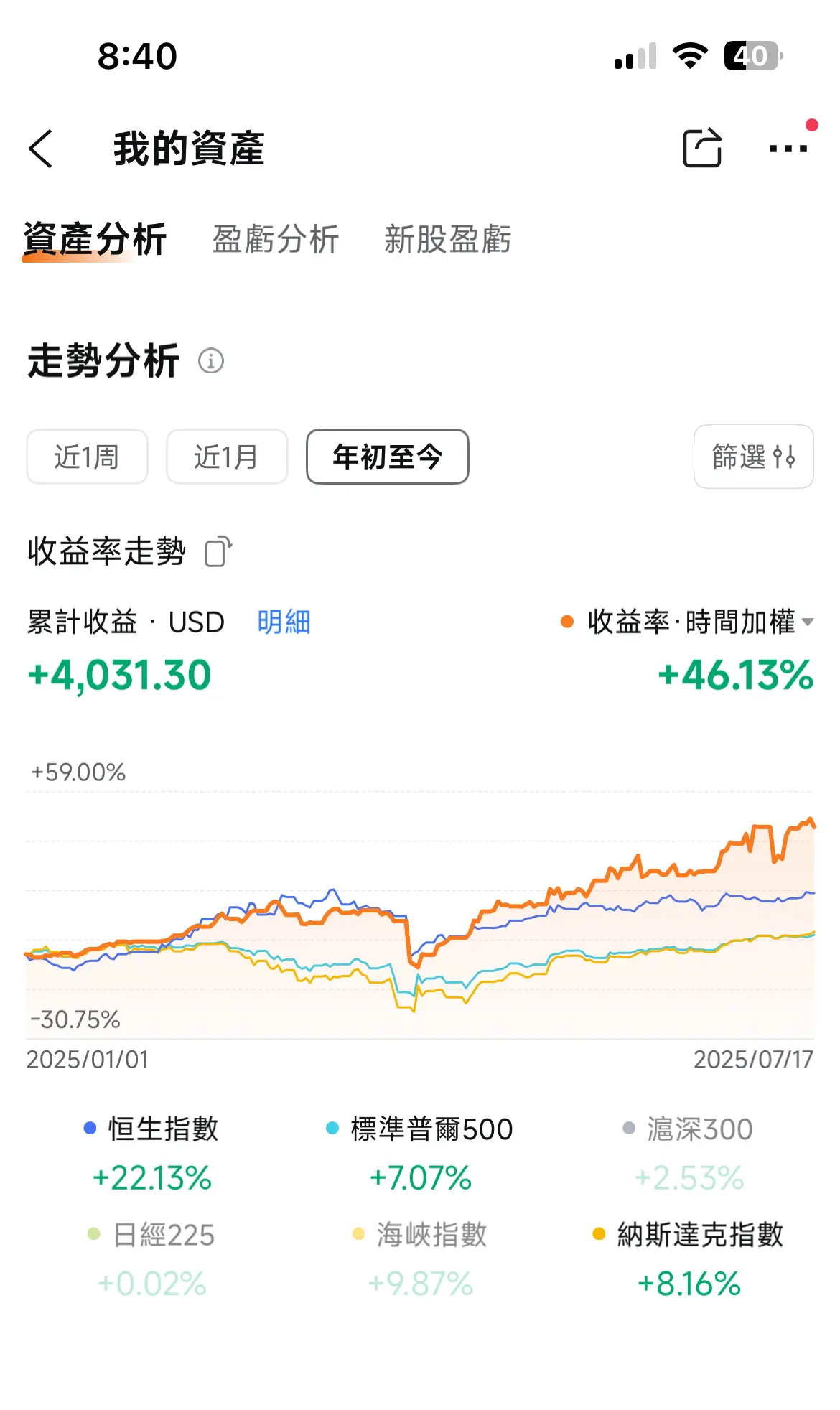Switch to the 新股盈虧 tab
Viewport: 840px width, 1410px height.
[x=447, y=239]
